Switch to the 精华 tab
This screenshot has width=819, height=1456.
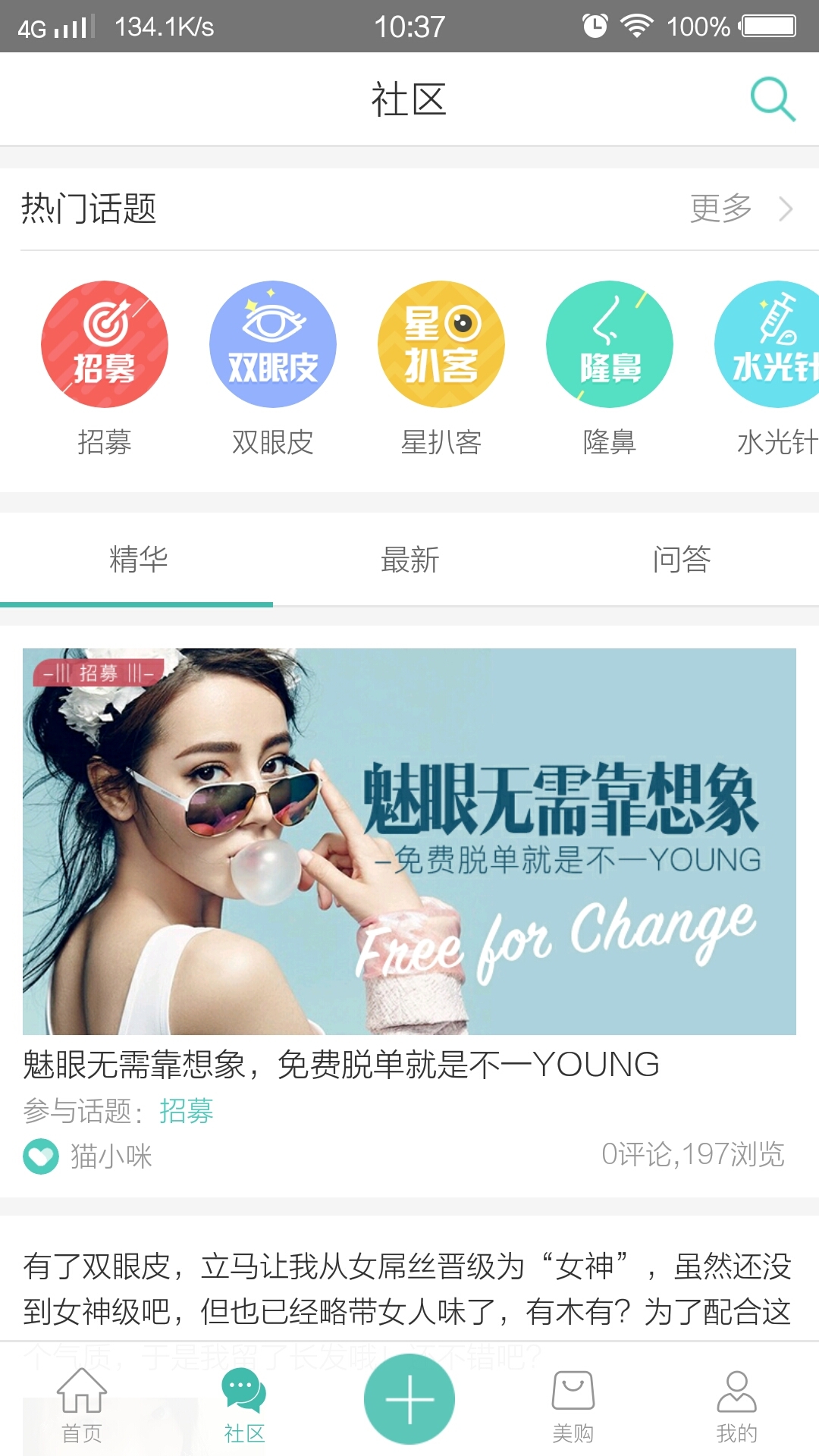pos(137,560)
